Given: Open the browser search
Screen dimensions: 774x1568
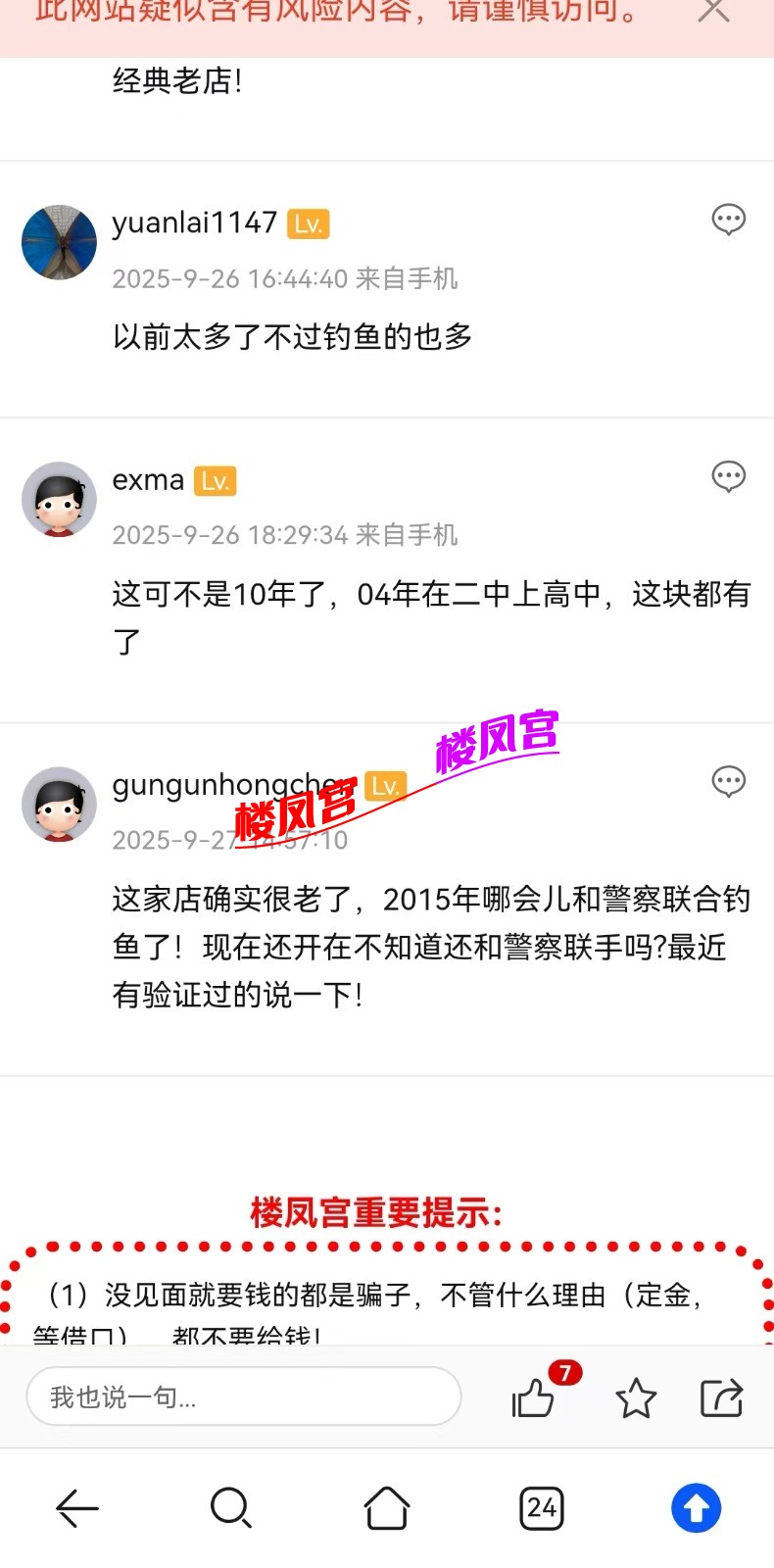Looking at the screenshot, I should coord(231,1507).
